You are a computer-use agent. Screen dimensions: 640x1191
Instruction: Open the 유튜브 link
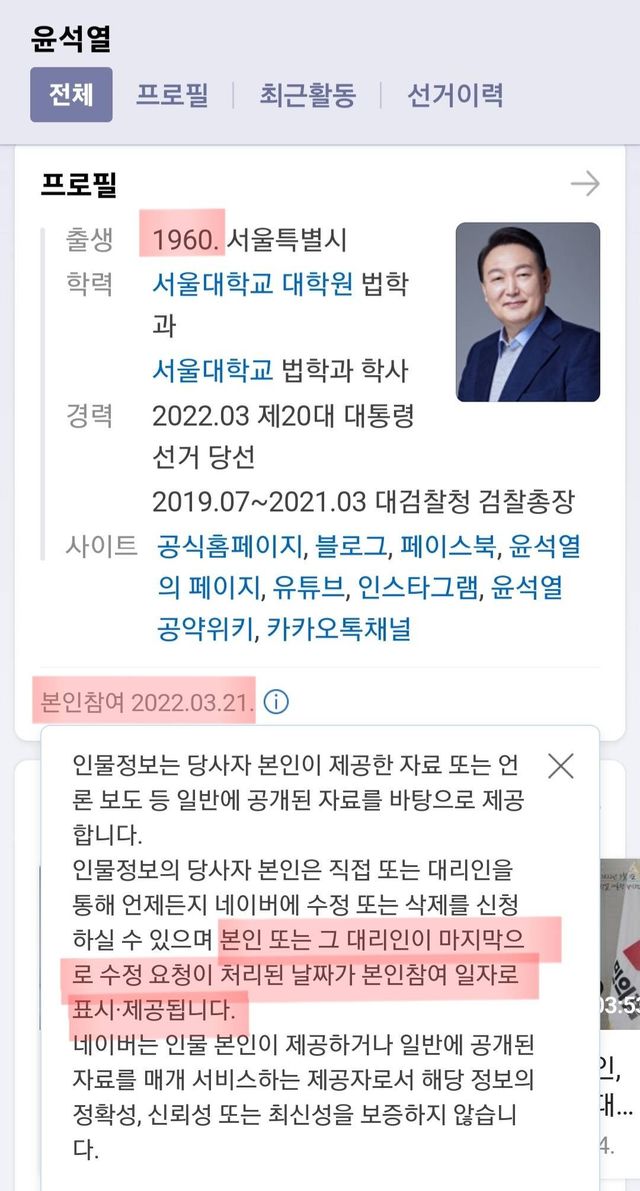click(304, 587)
